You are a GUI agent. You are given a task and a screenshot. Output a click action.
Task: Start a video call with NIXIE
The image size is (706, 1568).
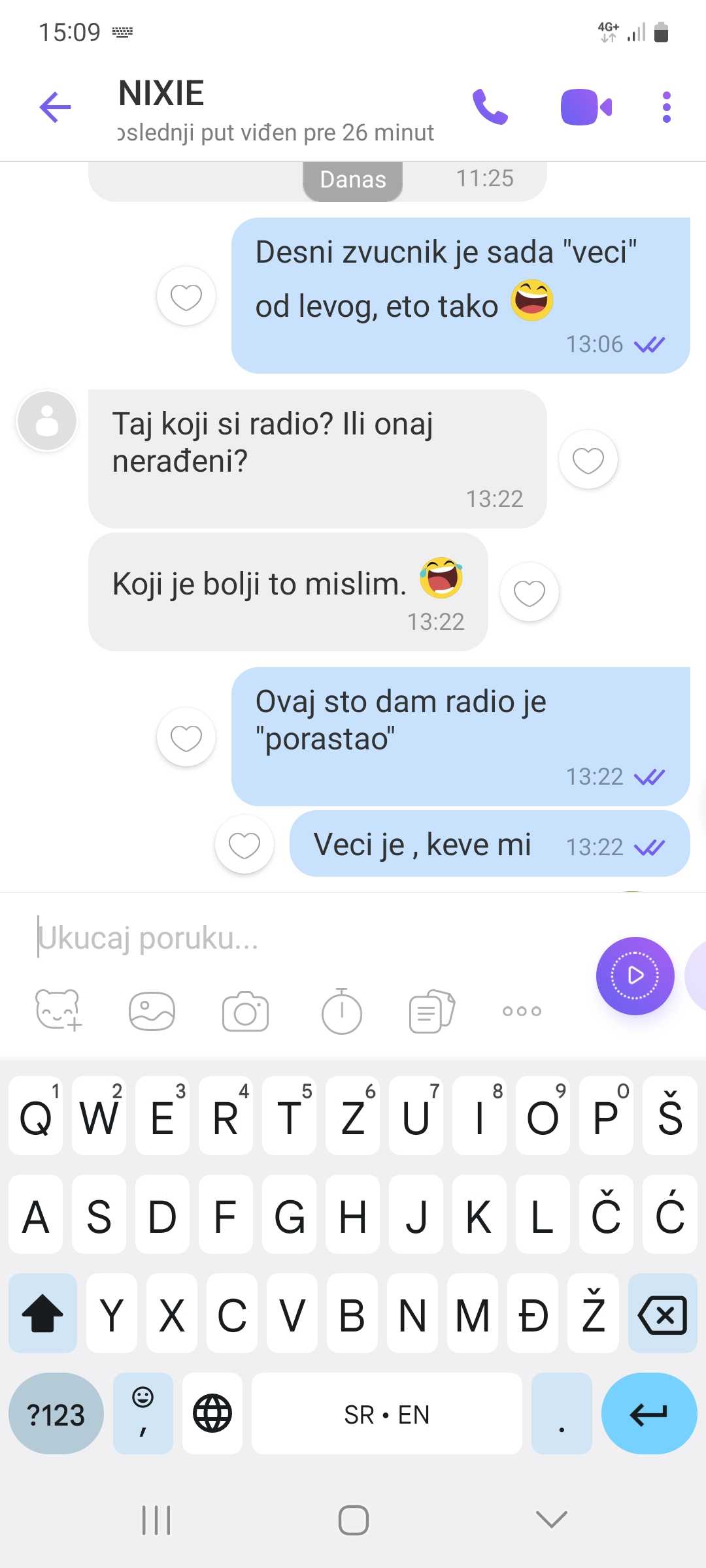pos(586,107)
